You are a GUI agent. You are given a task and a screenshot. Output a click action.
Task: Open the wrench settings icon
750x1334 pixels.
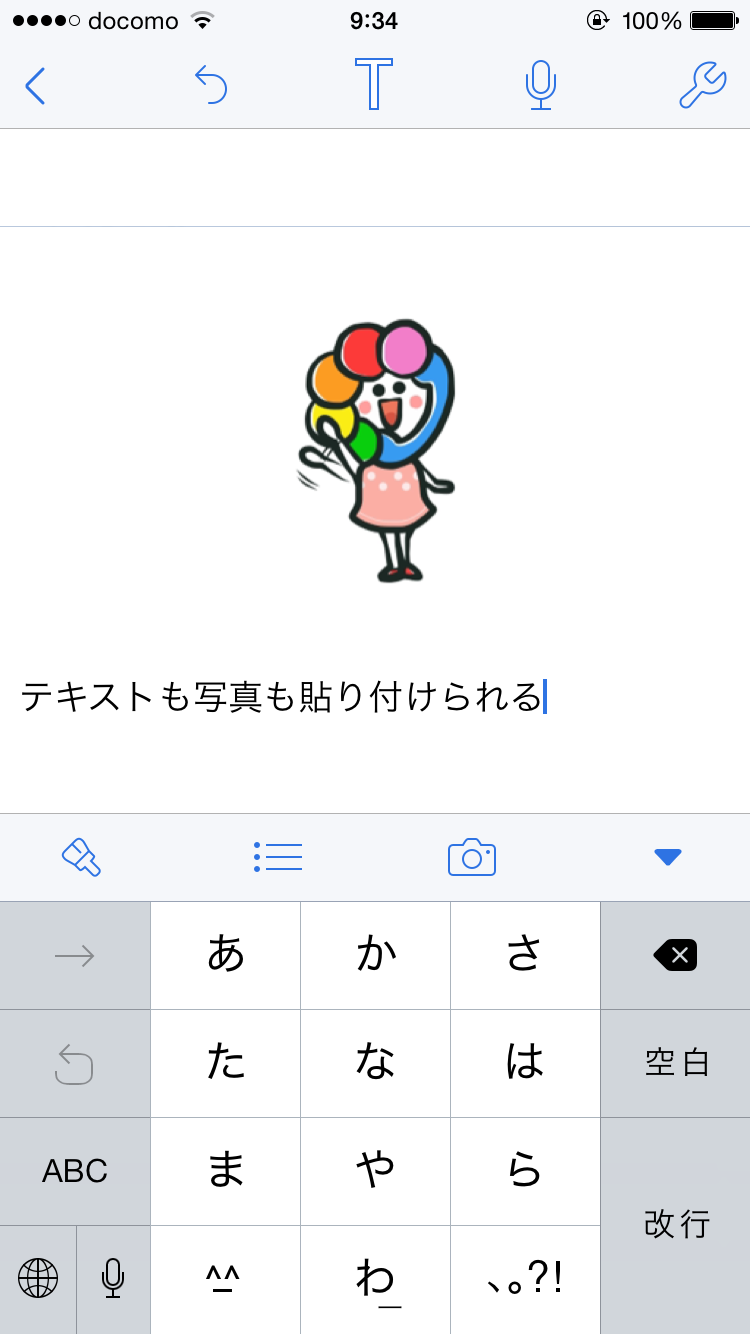coord(702,85)
